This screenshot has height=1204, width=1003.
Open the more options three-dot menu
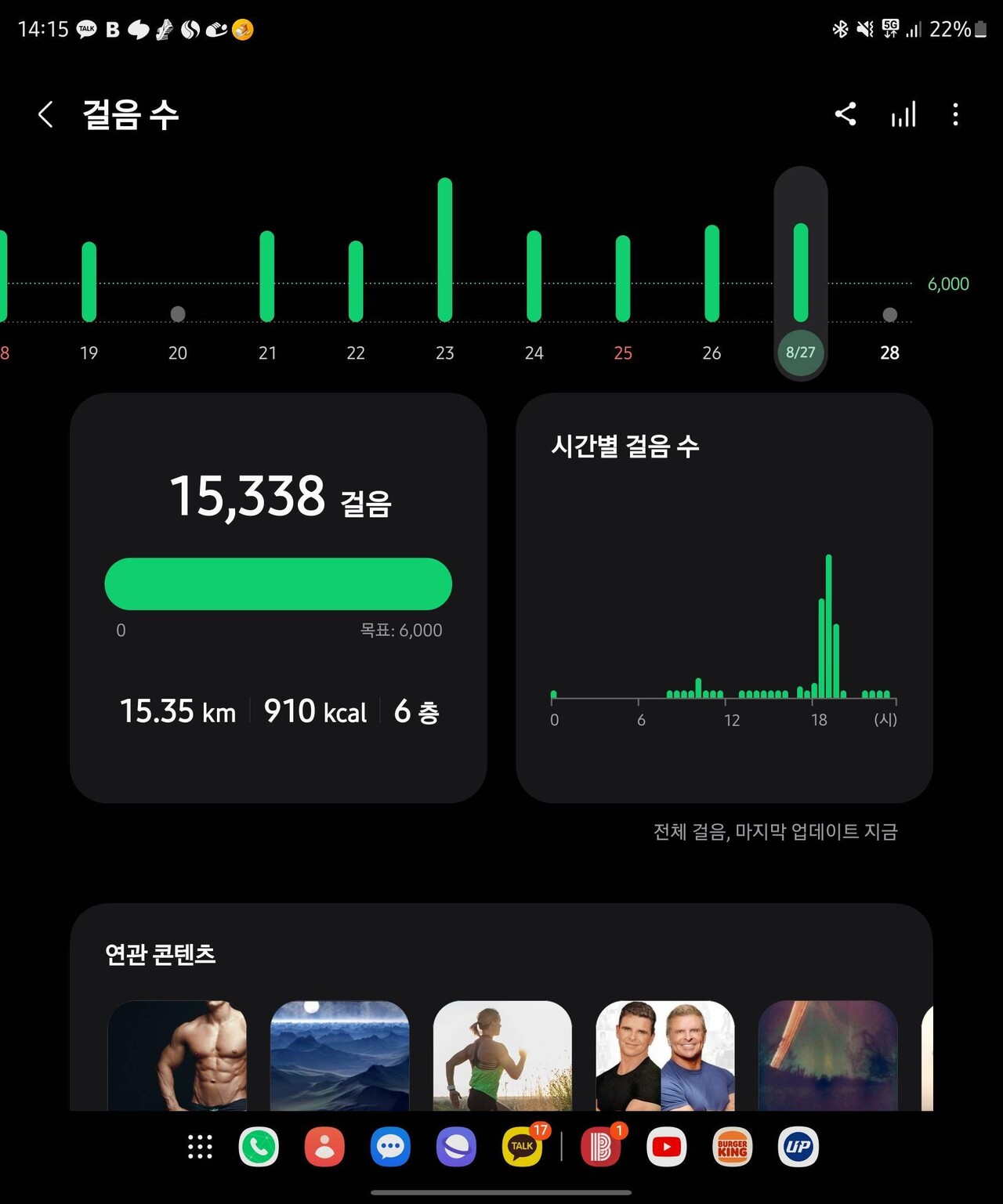pyautogui.click(x=955, y=114)
